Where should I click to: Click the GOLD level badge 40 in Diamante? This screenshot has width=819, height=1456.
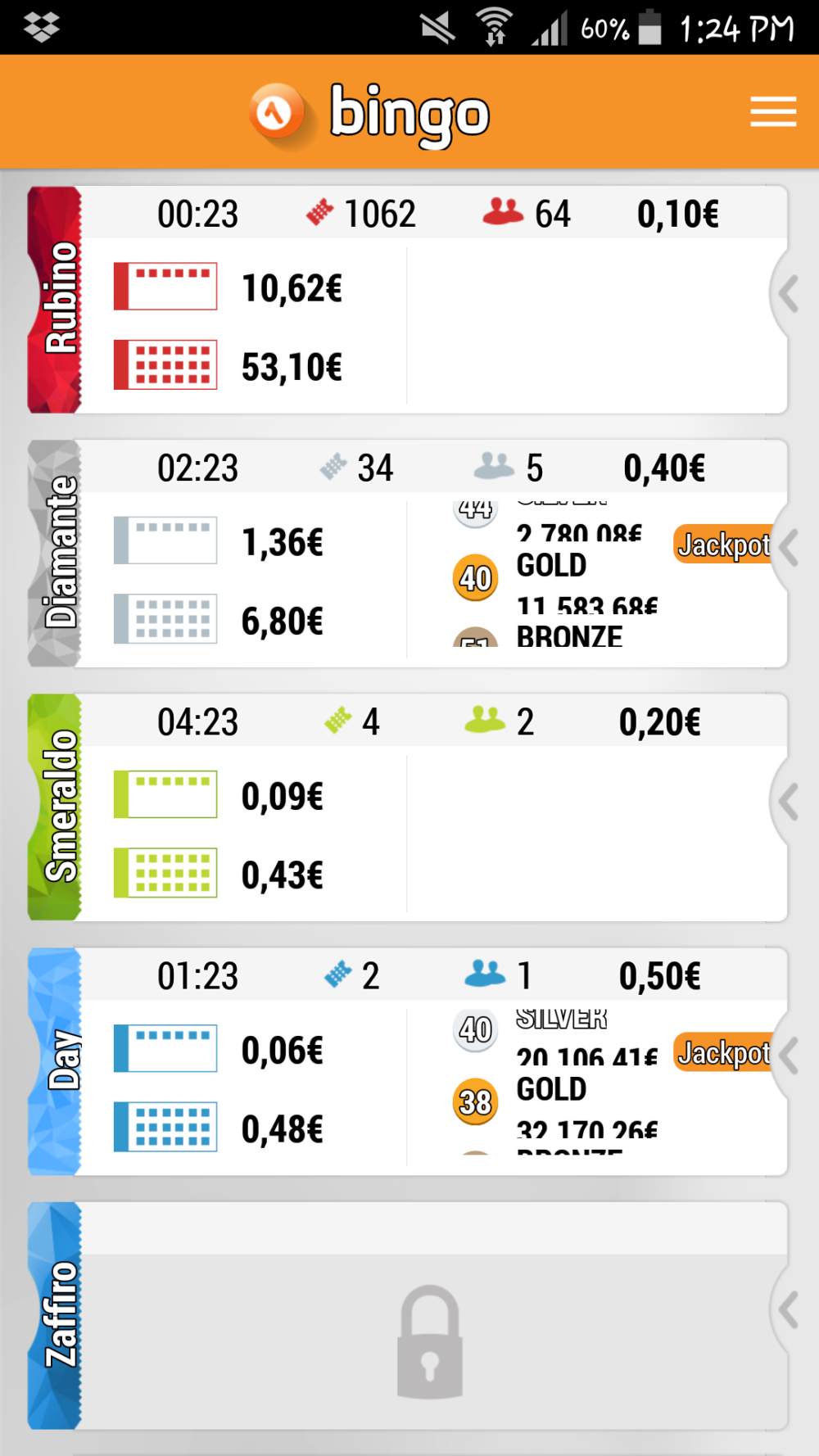[475, 577]
